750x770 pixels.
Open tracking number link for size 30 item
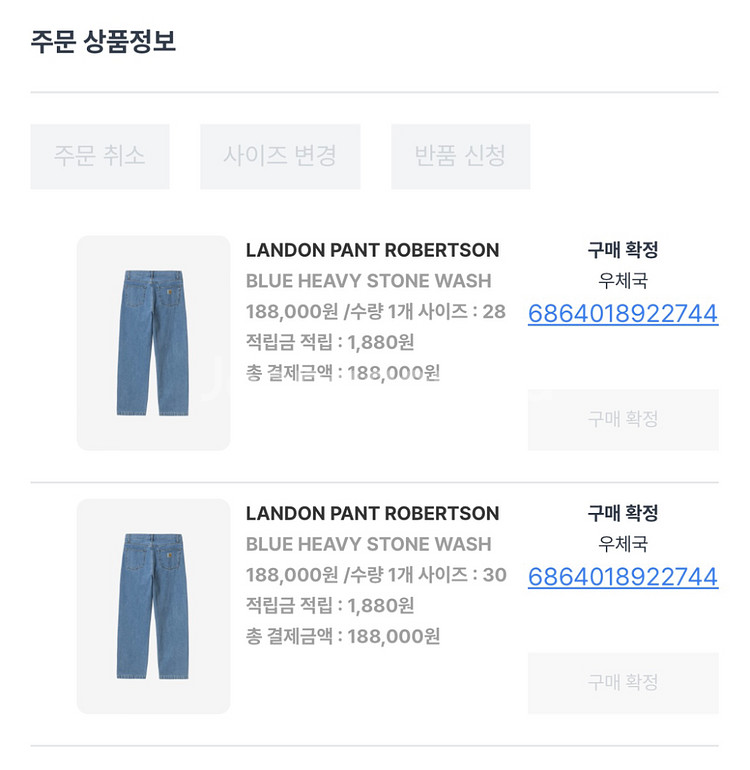coord(622,577)
